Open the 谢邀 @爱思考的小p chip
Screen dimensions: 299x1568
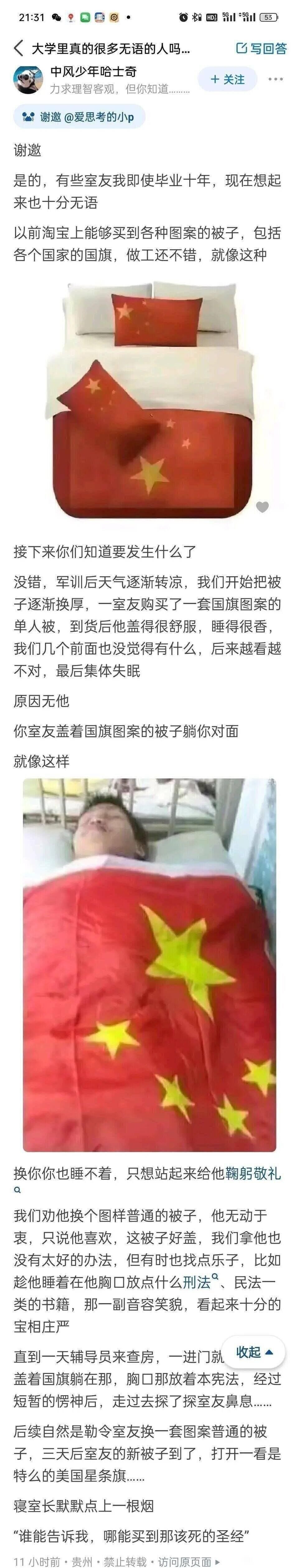click(80, 117)
